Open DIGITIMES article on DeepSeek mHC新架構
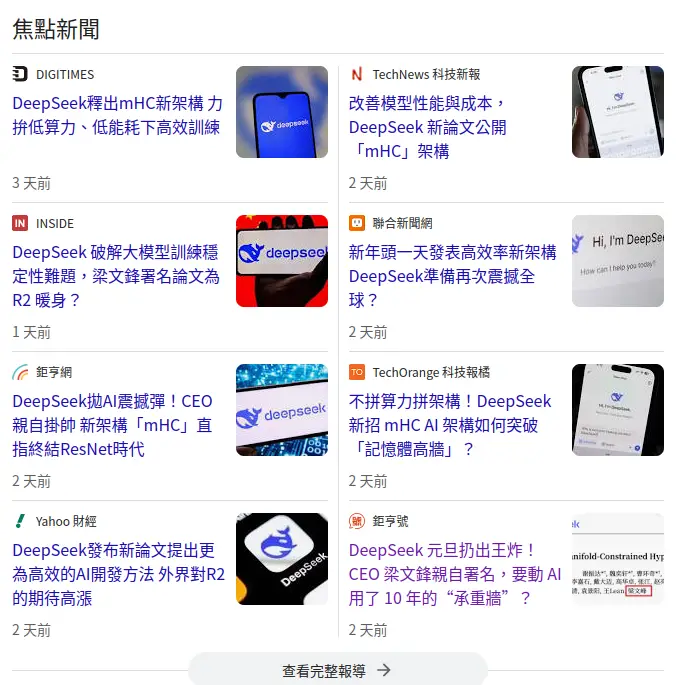 point(117,115)
